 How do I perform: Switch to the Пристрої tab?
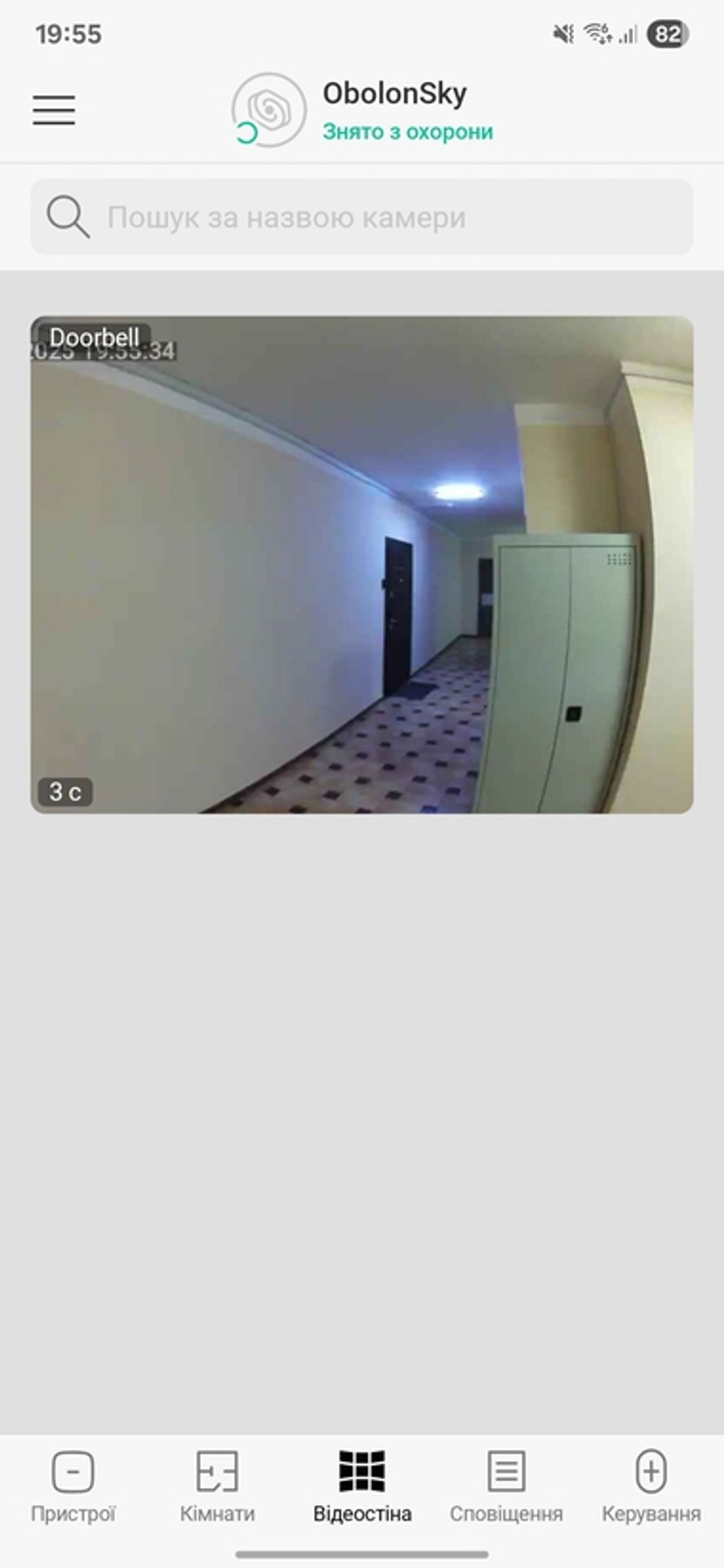(x=73, y=1488)
